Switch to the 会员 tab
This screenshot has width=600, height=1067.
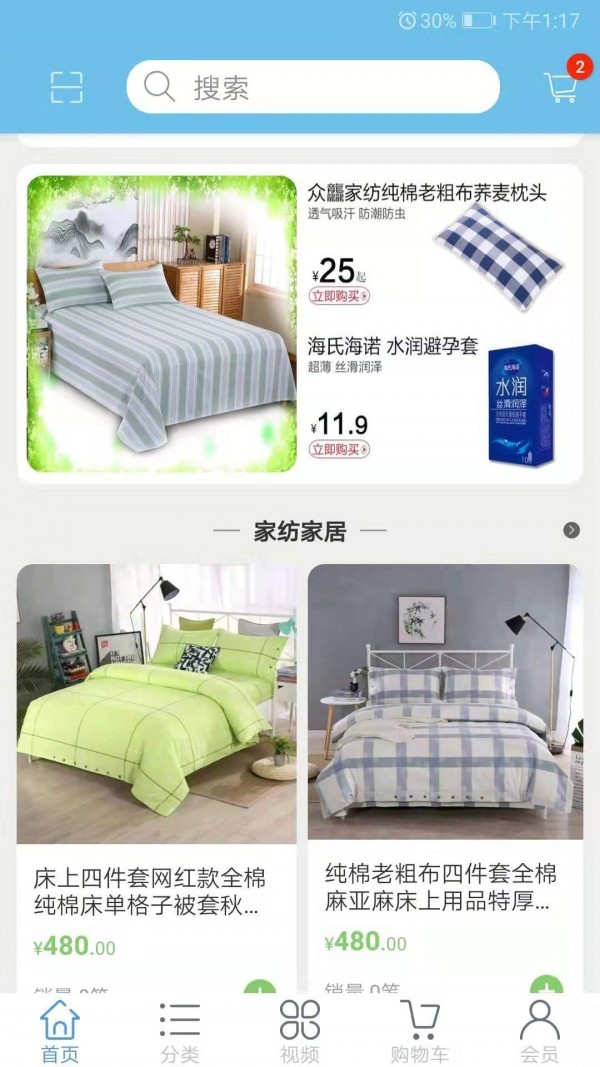[x=539, y=1031]
